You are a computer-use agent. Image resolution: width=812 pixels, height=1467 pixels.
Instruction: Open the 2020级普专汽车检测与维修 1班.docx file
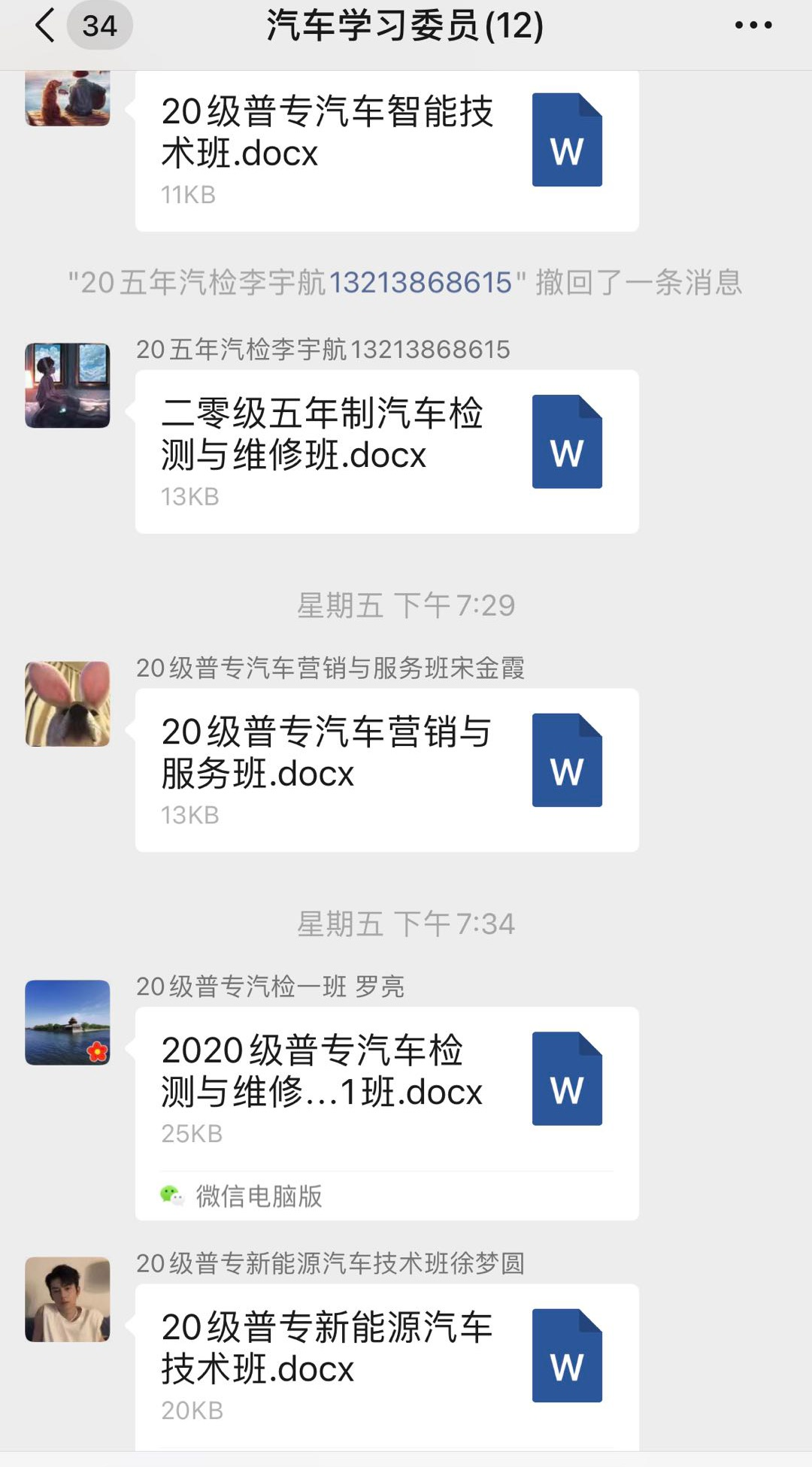[386, 1089]
